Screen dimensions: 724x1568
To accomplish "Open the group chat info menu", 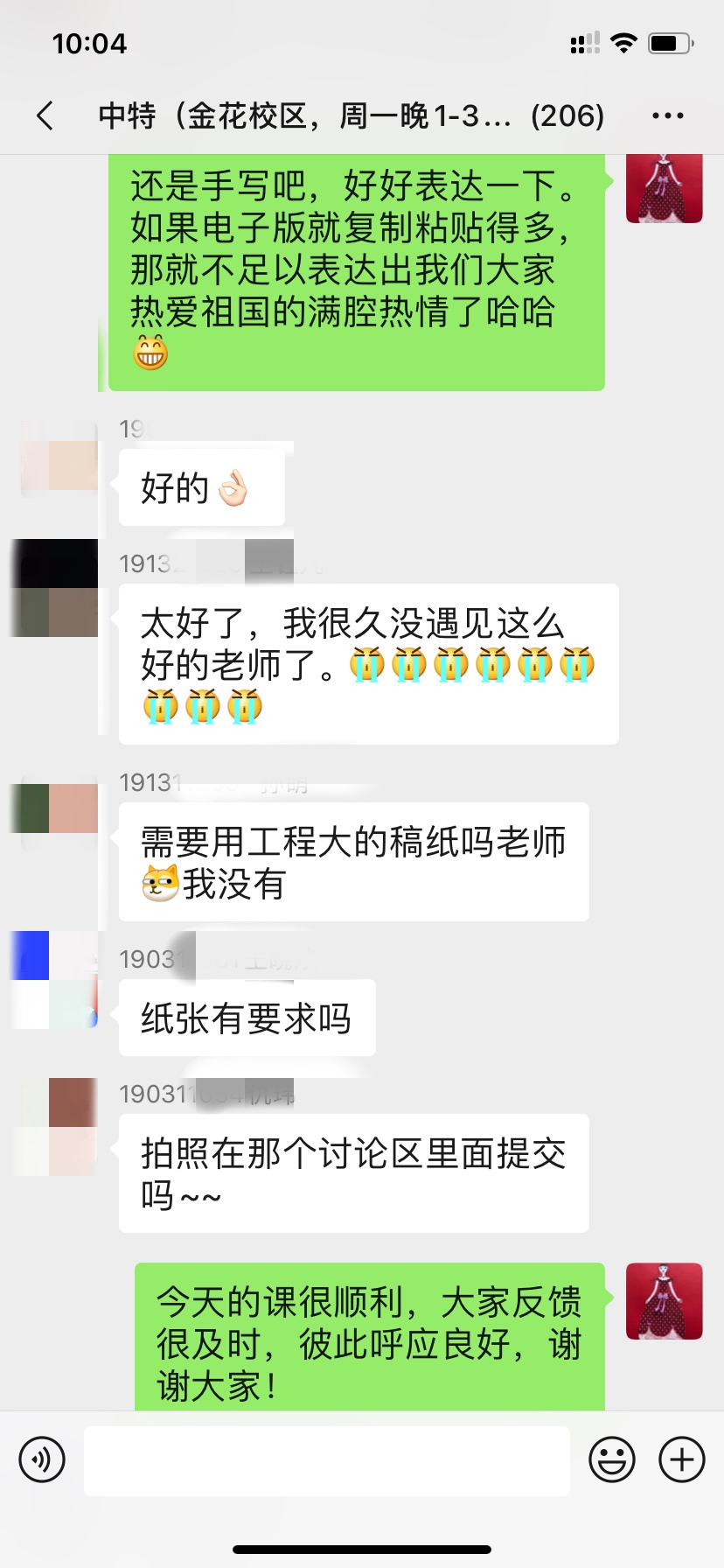I will [668, 115].
